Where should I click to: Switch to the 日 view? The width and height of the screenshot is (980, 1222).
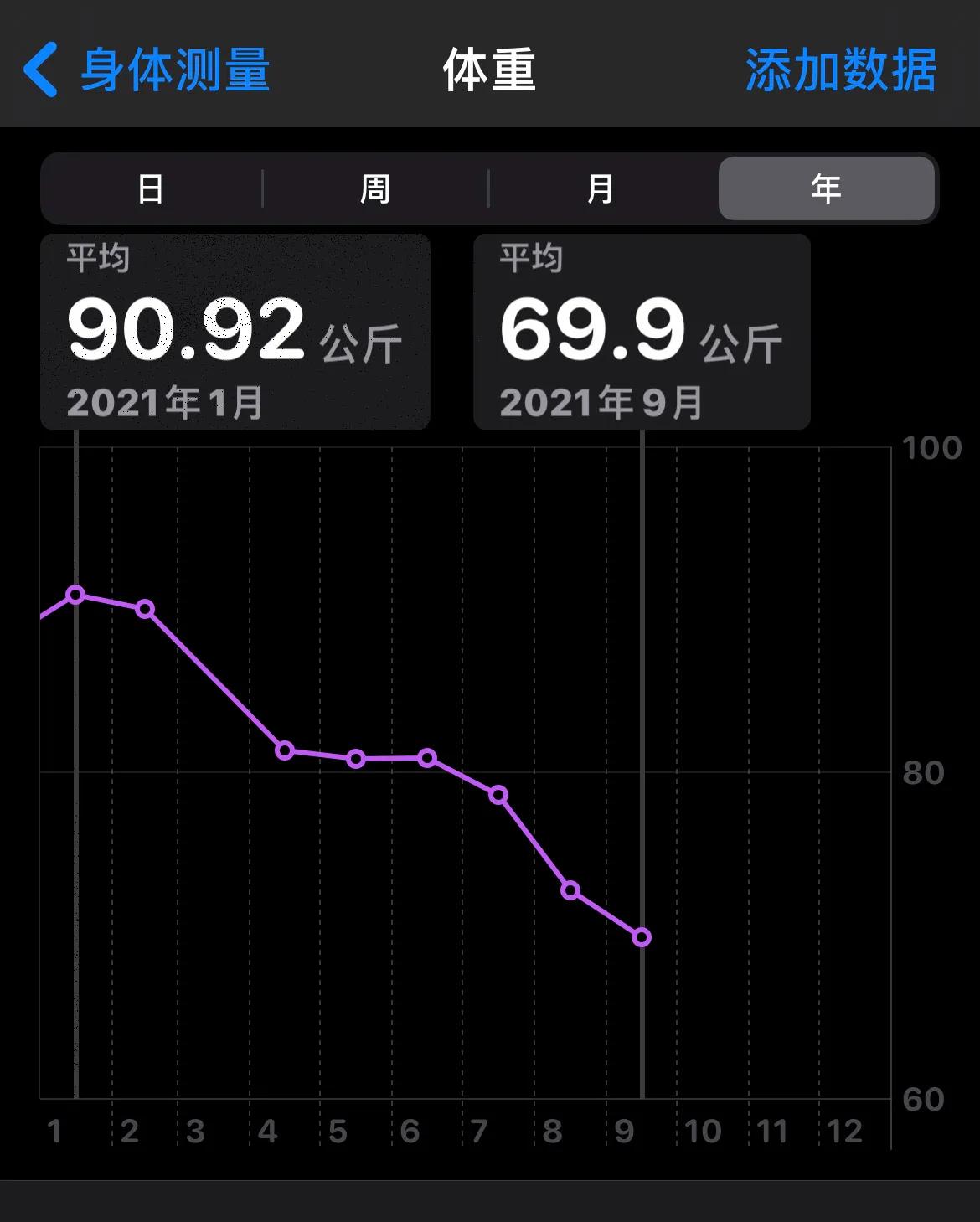[x=151, y=189]
